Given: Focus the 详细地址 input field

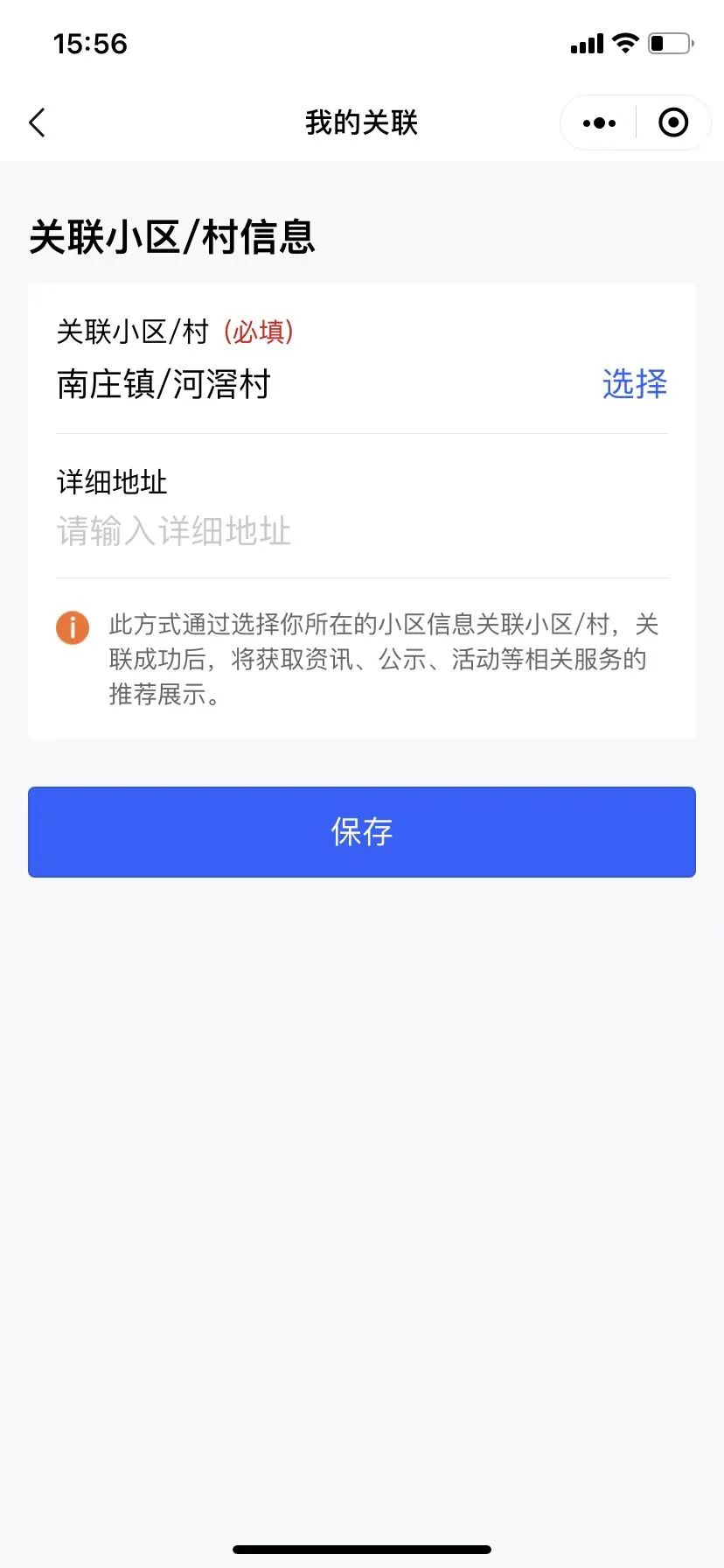Looking at the screenshot, I should click(362, 531).
